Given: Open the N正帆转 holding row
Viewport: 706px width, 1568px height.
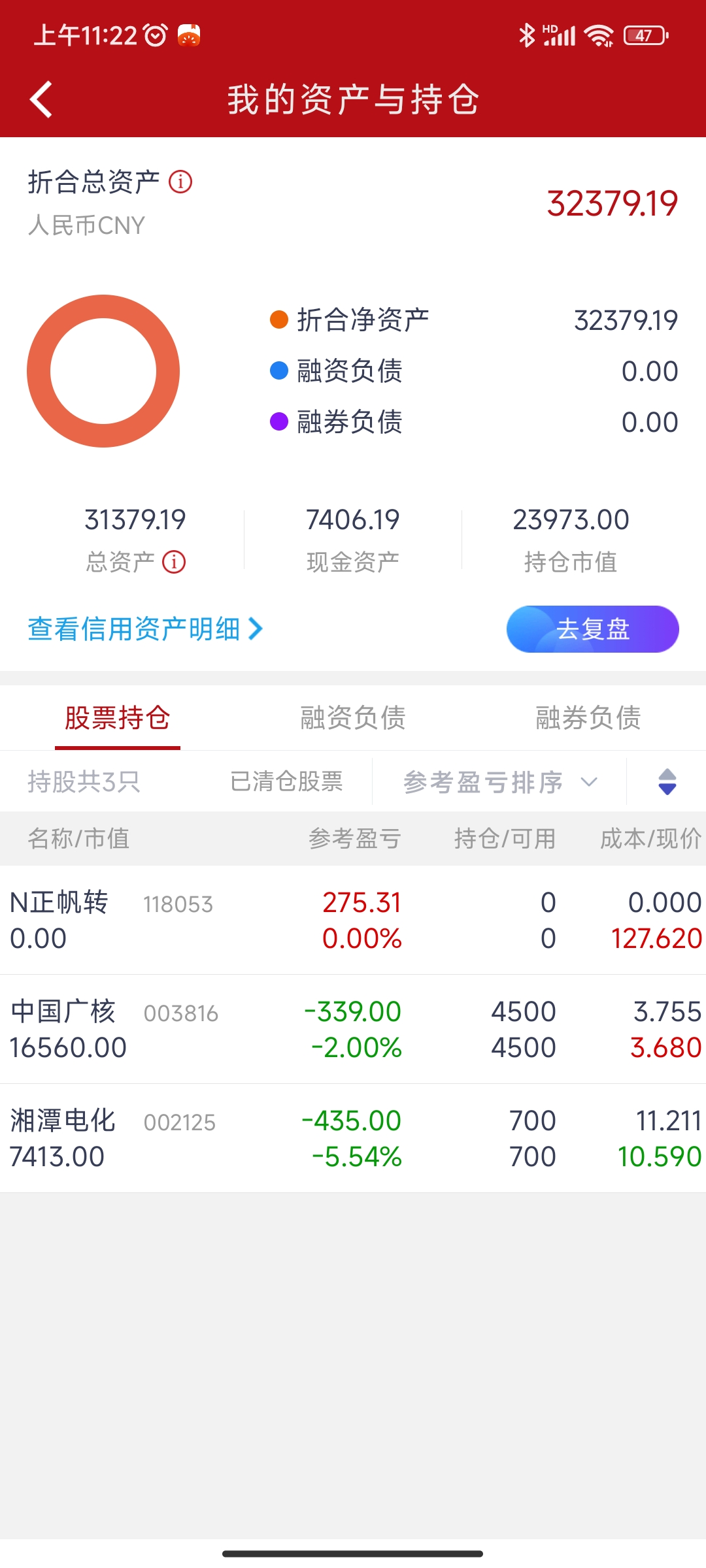Looking at the screenshot, I should 353,920.
